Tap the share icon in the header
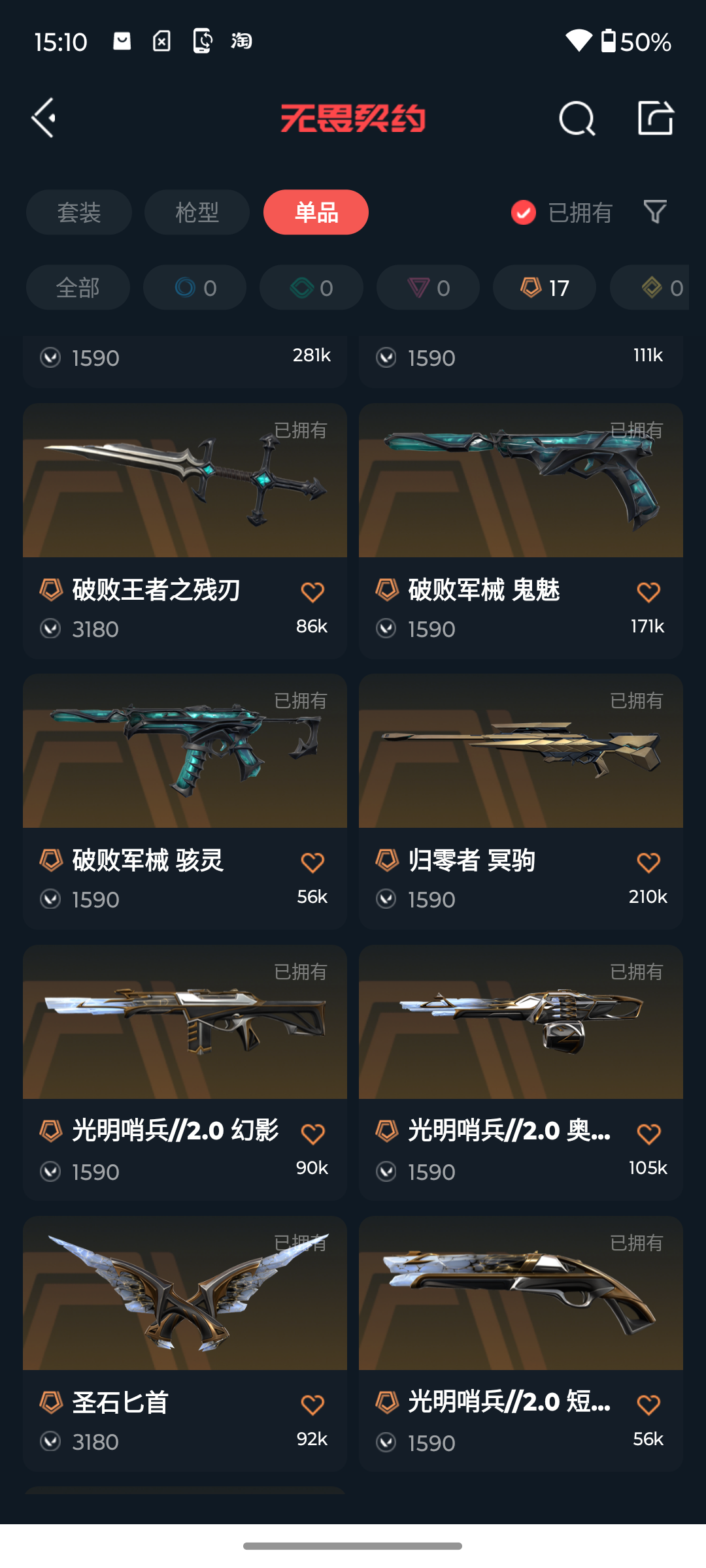Image resolution: width=706 pixels, height=1568 pixels. click(x=656, y=118)
